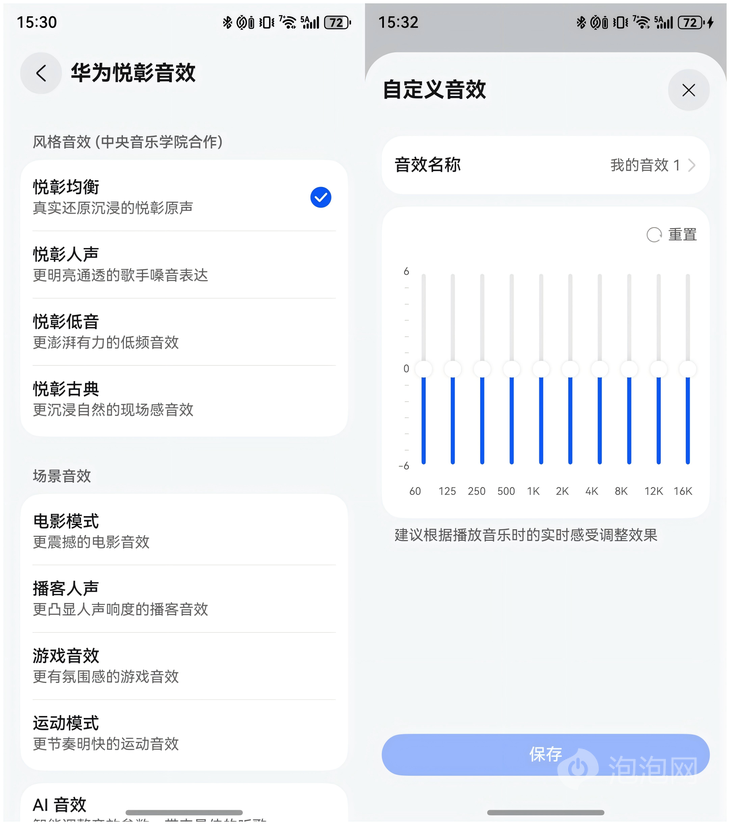This screenshot has width=730, height=825.
Task: Tap 重置 to reset the equalizer
Action: click(x=672, y=235)
